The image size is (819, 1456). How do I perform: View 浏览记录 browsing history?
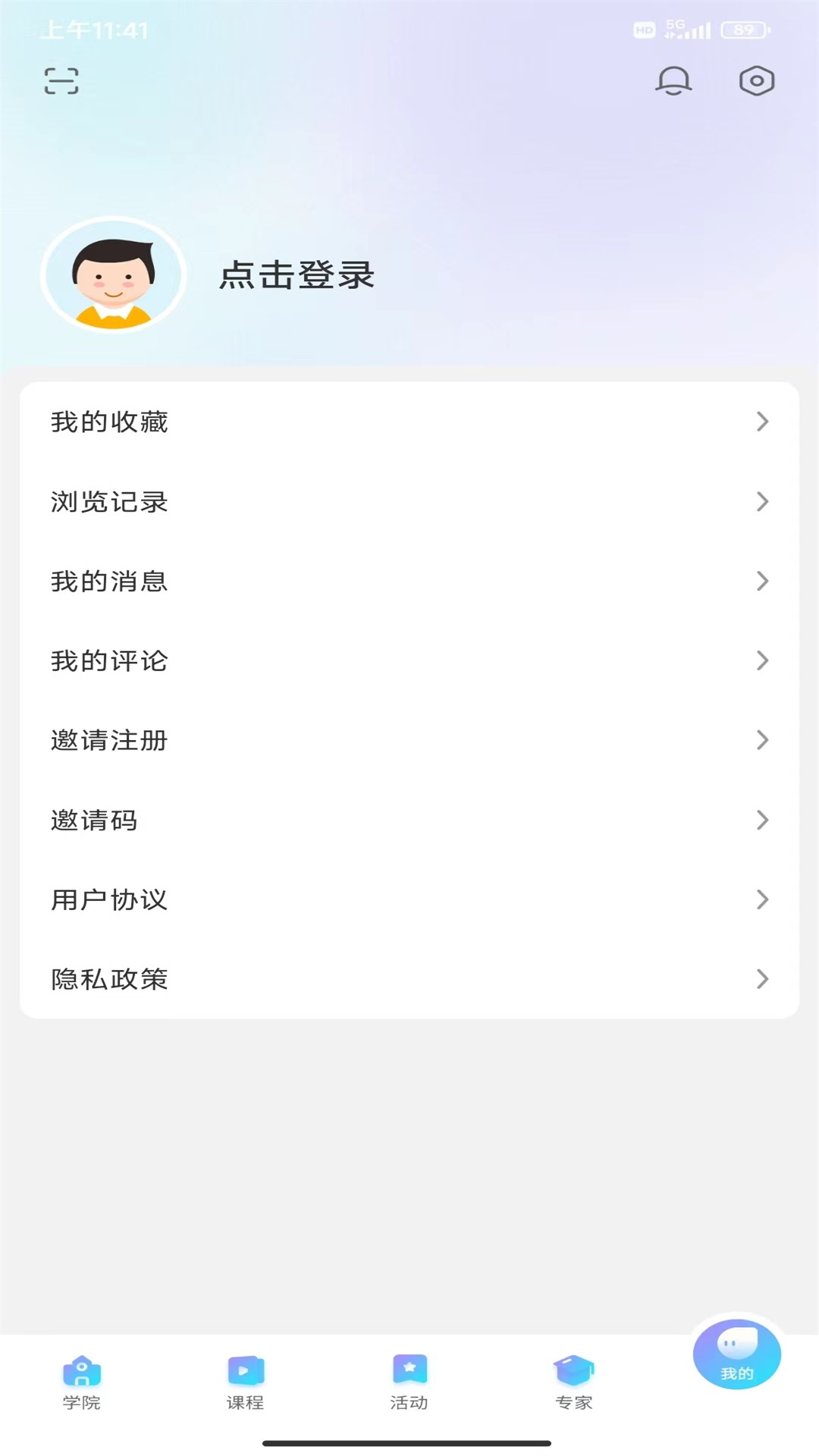(409, 501)
